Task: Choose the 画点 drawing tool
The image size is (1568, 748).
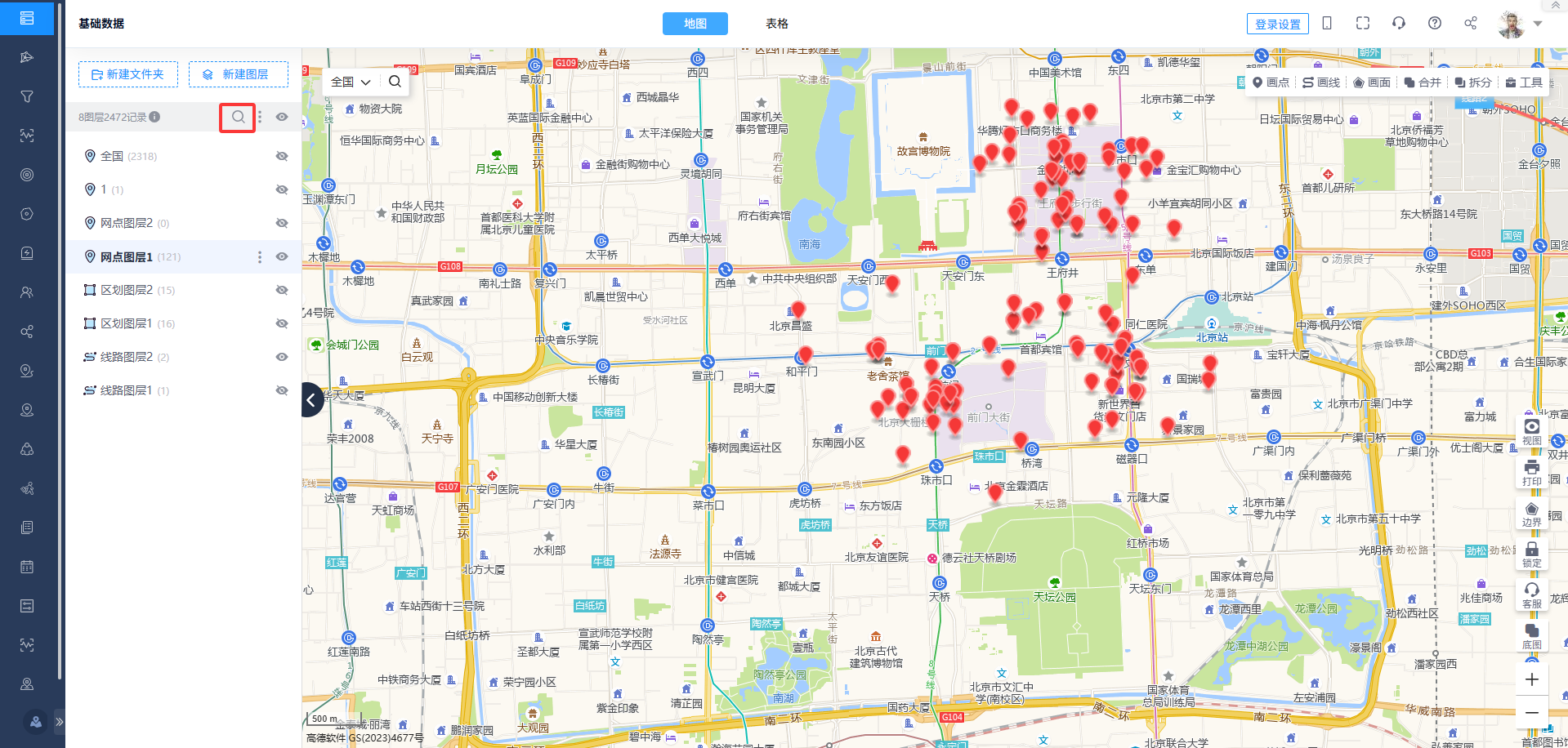Action: coord(1271,82)
